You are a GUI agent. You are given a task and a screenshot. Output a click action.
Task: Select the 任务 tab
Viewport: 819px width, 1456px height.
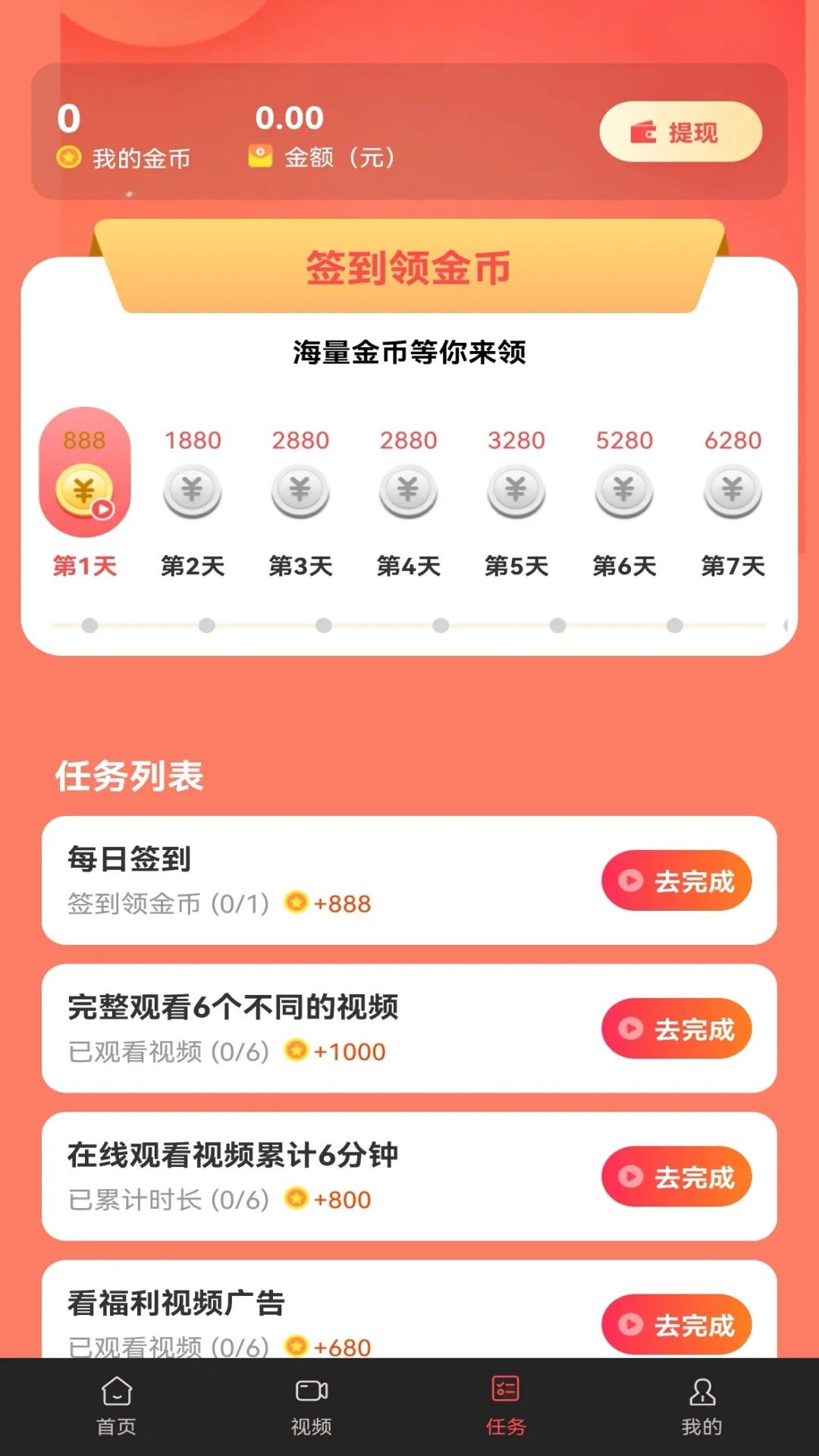click(506, 1406)
